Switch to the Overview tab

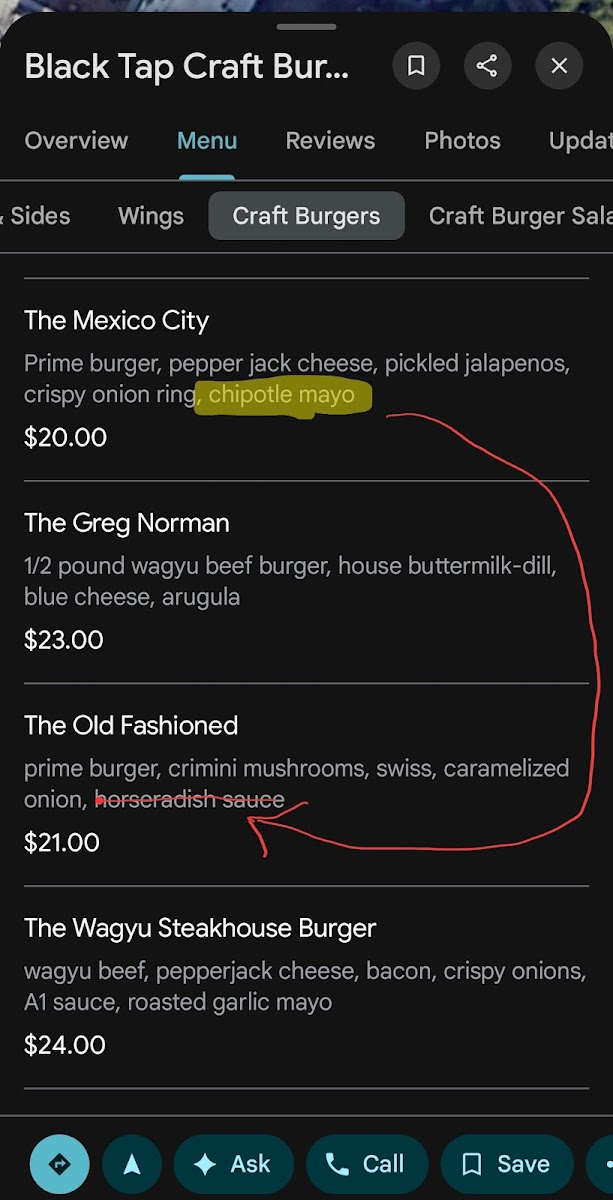click(76, 141)
